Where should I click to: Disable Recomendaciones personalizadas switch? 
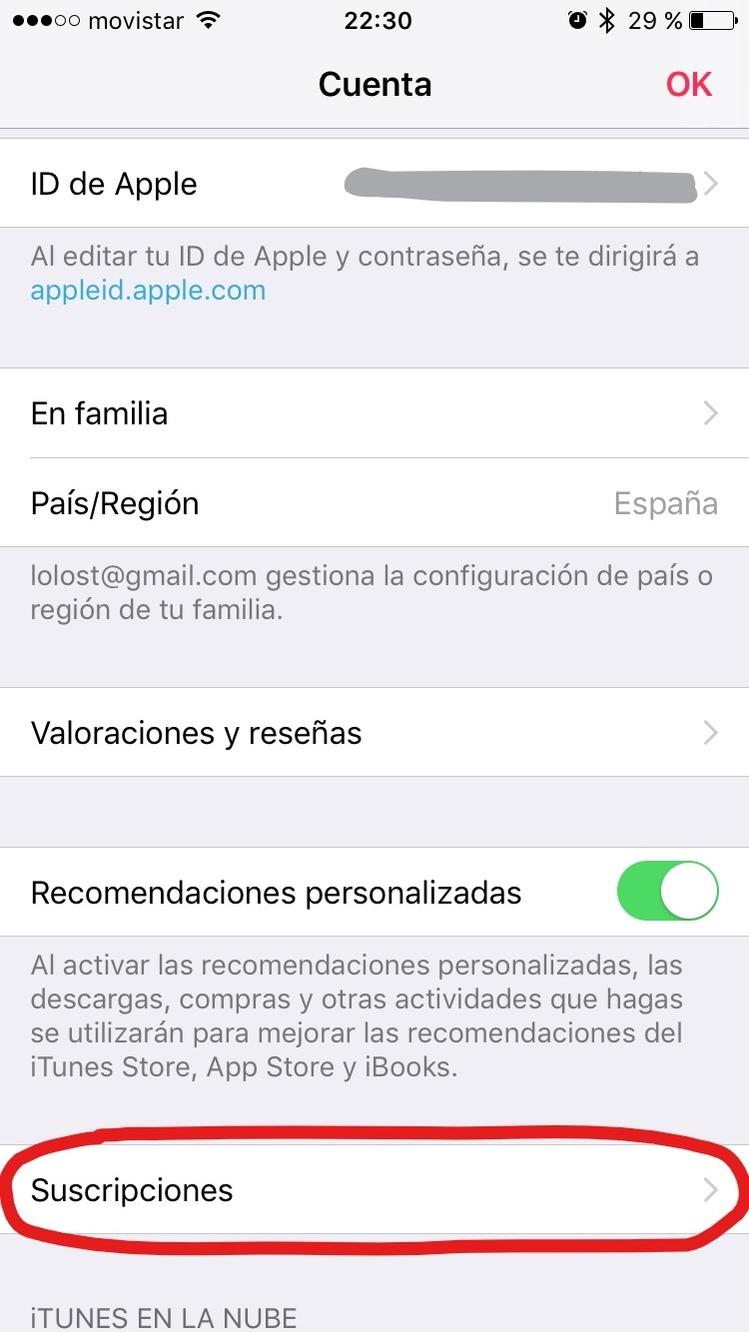[x=668, y=892]
